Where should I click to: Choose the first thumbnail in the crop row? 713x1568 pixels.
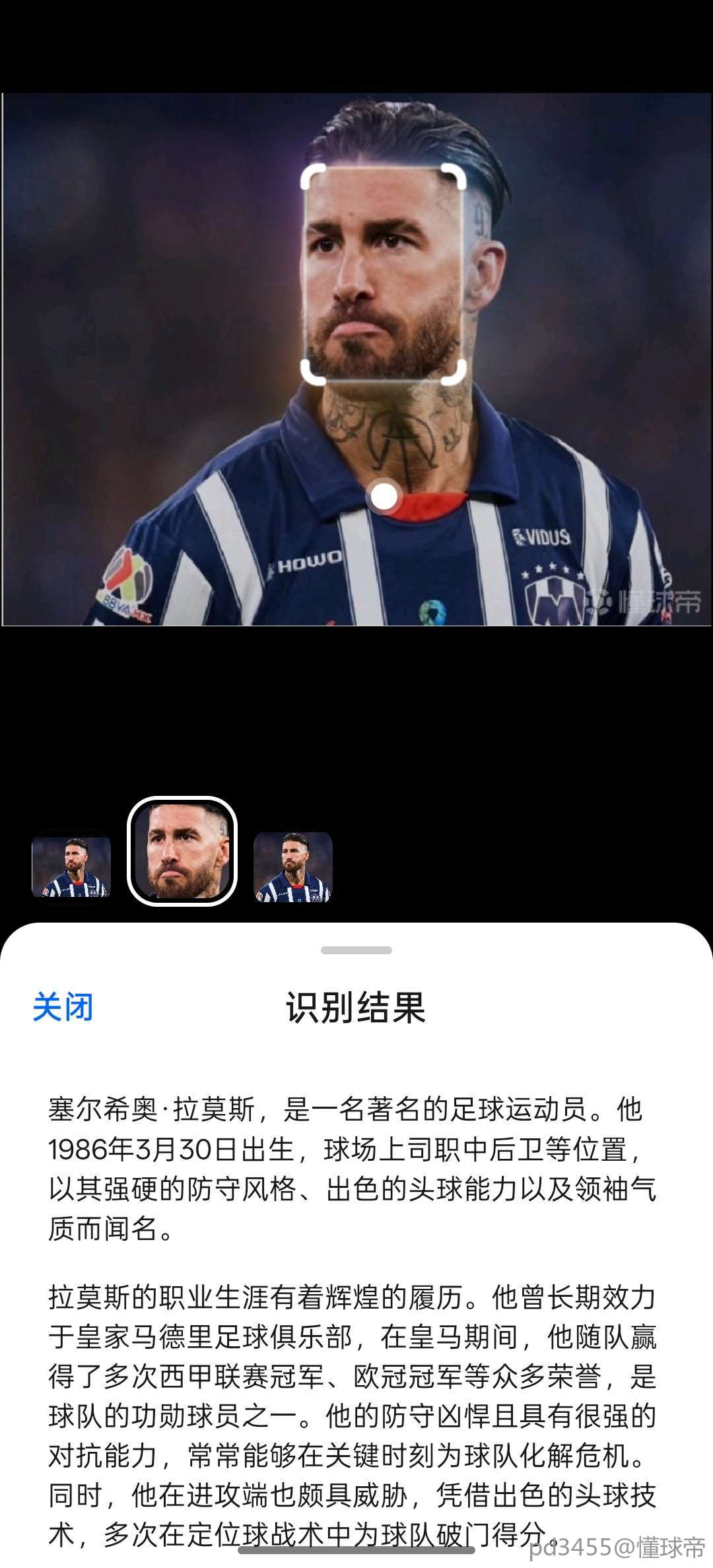[71, 866]
